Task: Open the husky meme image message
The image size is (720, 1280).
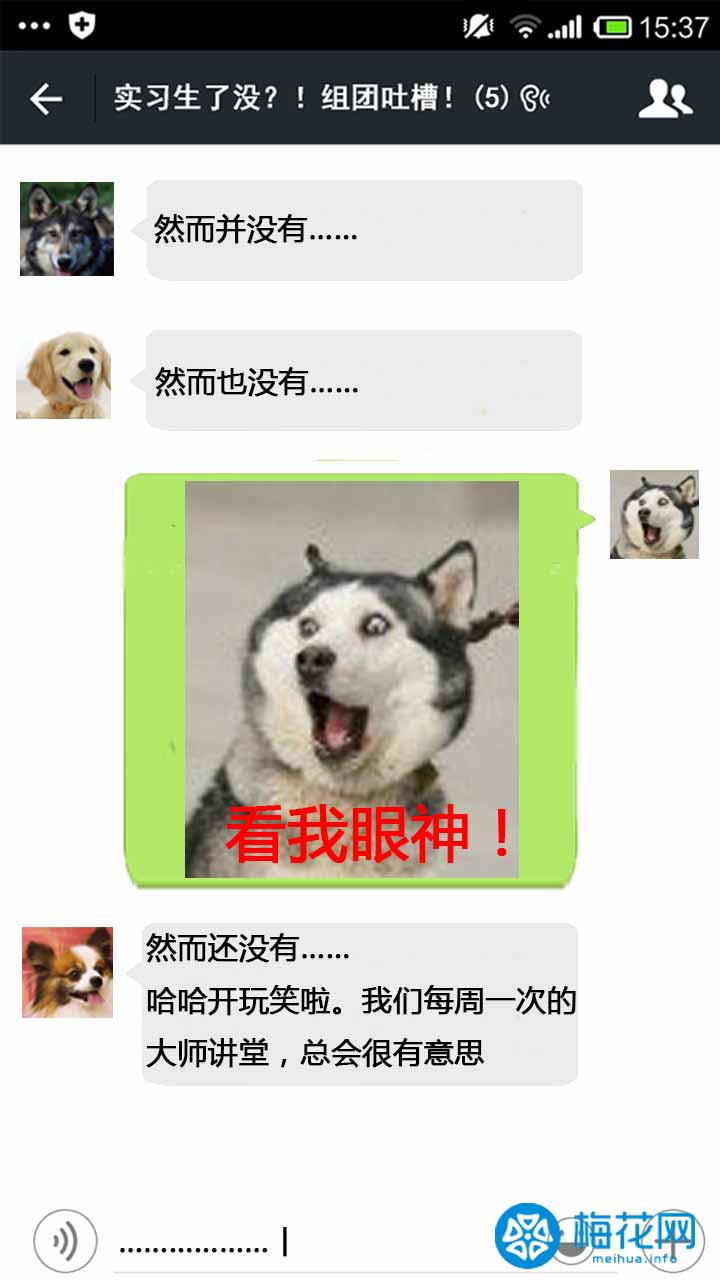Action: pyautogui.click(x=351, y=679)
